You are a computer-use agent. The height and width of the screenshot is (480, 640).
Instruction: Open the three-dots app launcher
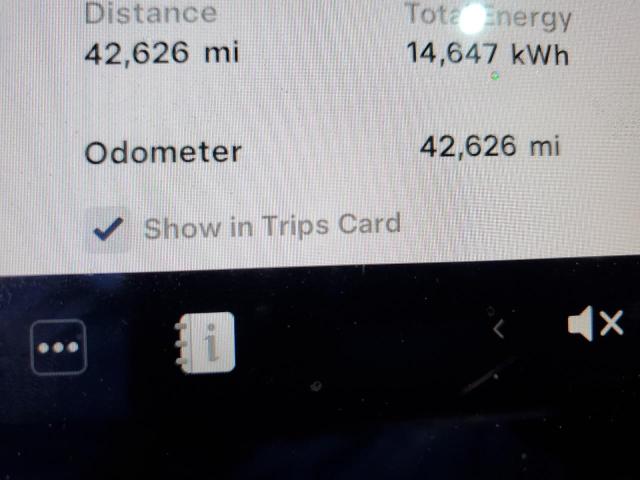[x=59, y=347]
